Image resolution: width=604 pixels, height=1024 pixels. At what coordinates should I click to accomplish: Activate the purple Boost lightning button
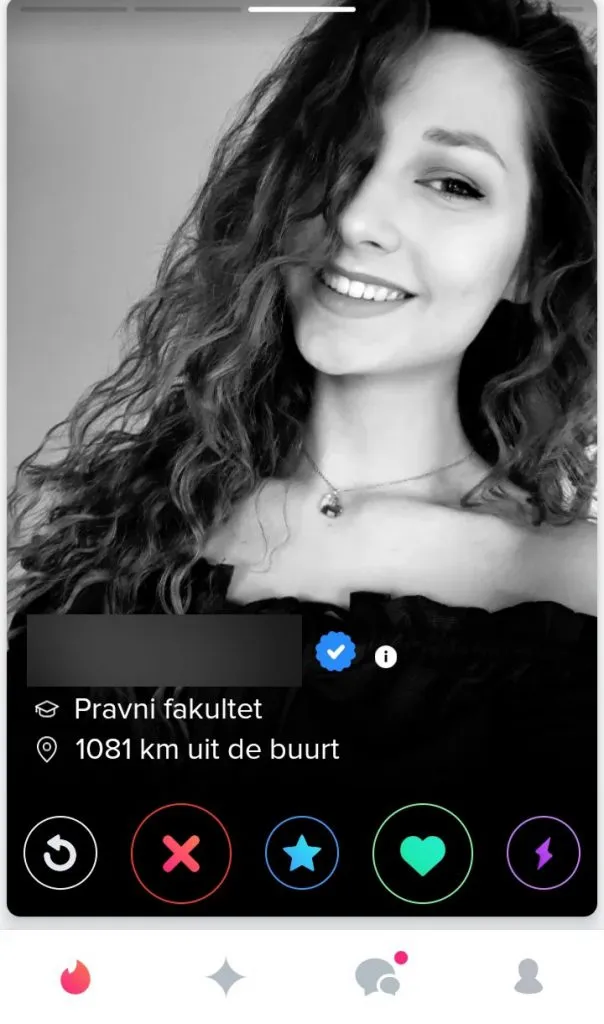point(543,853)
